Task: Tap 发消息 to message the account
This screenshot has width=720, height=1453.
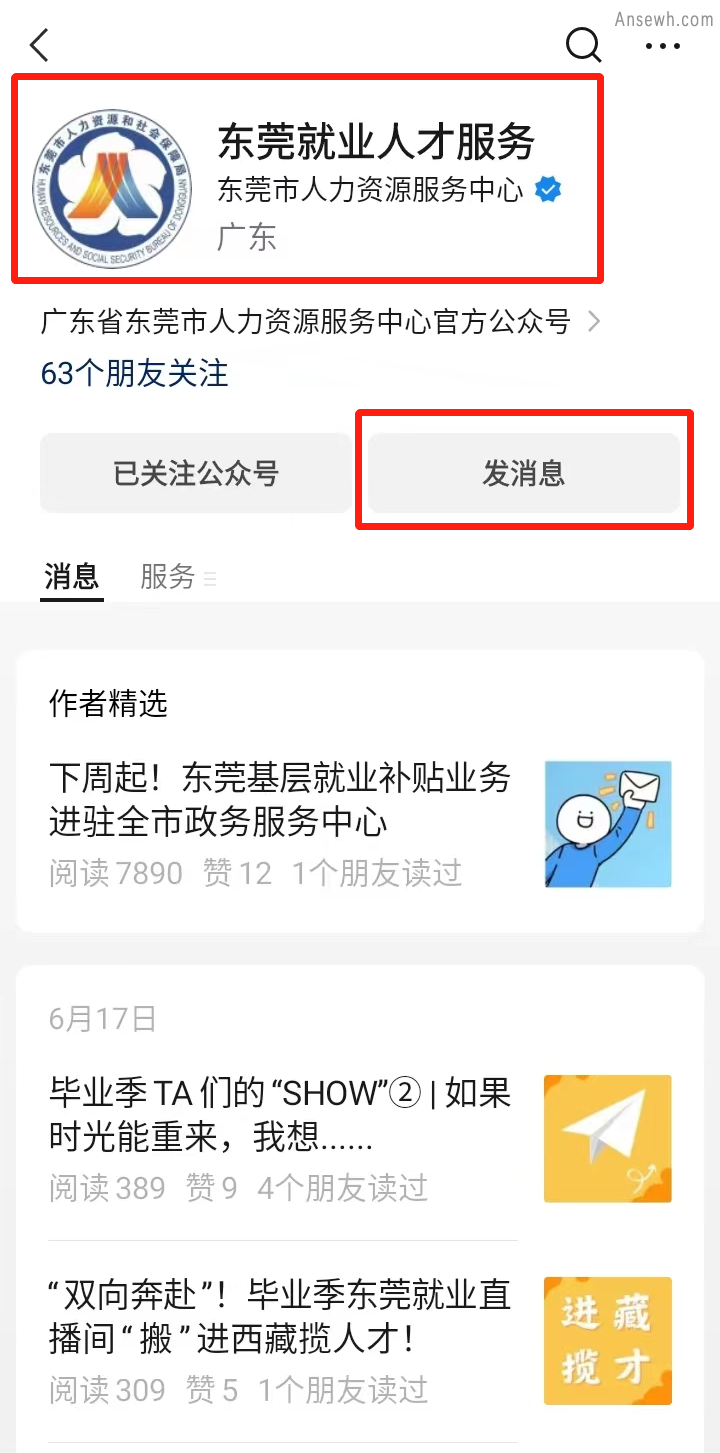Action: [x=524, y=473]
